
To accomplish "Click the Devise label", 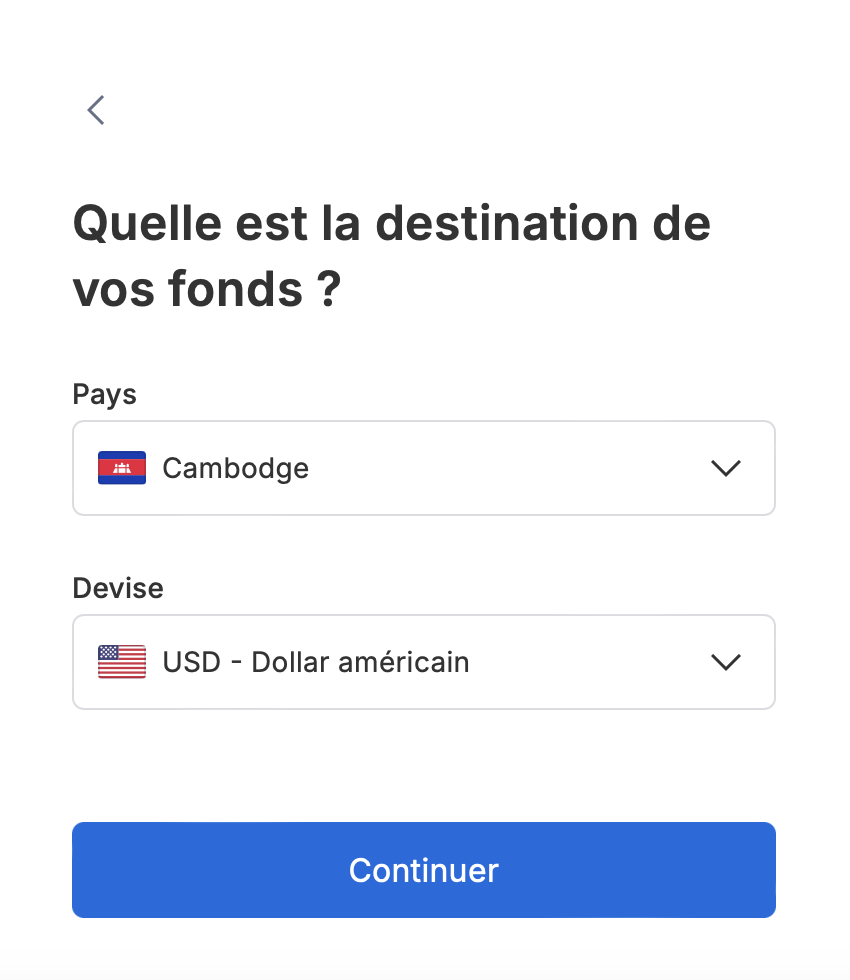I will (117, 588).
